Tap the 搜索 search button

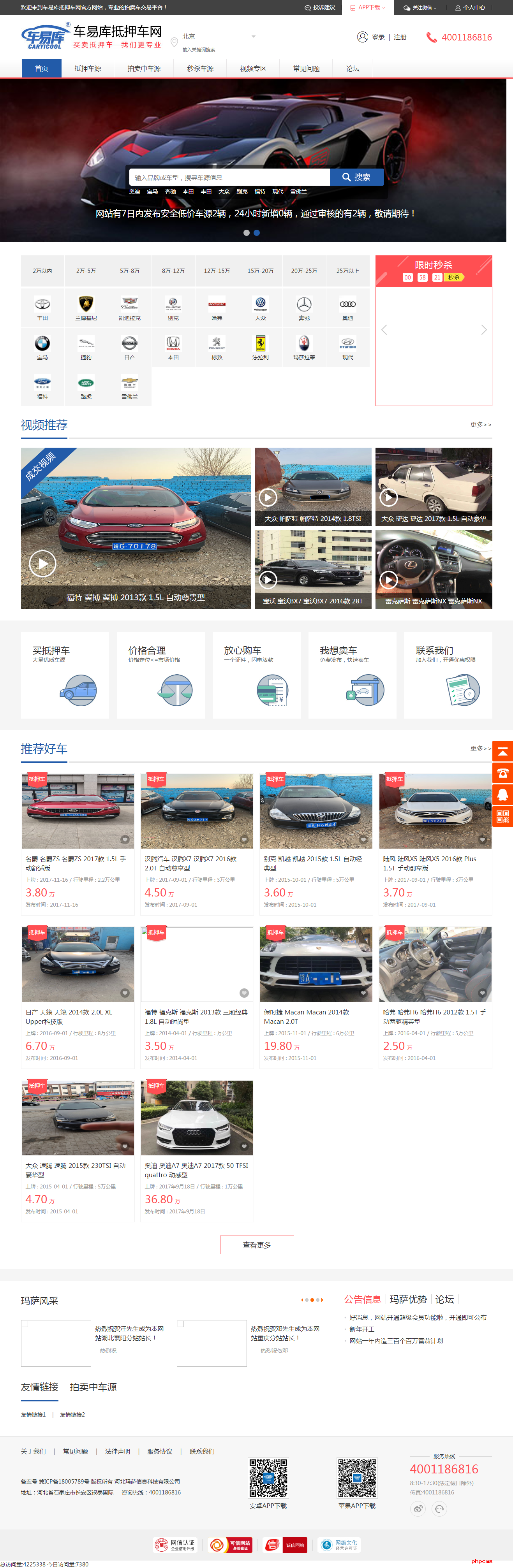[x=356, y=177]
